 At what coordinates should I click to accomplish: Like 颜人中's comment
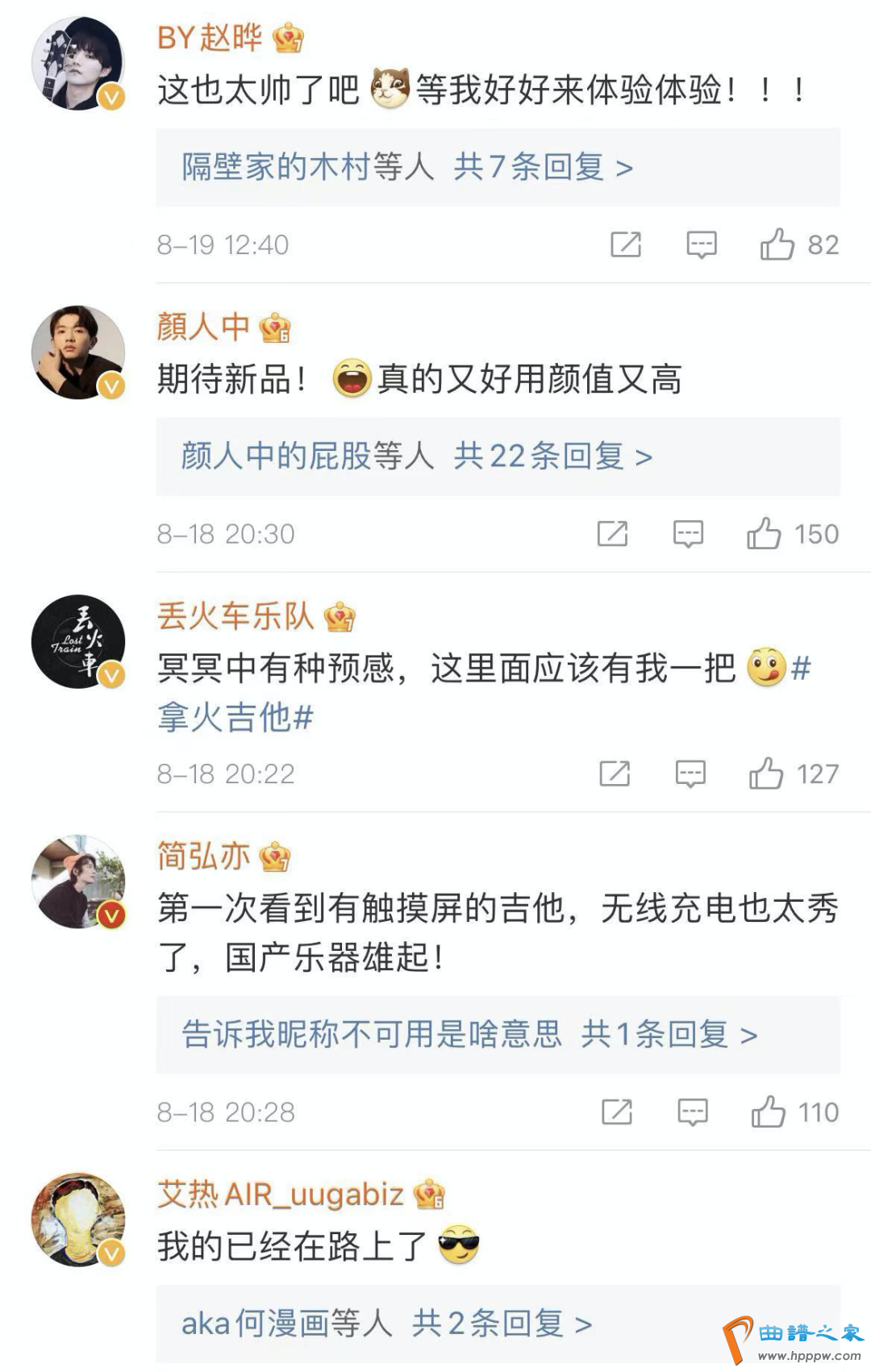764,534
